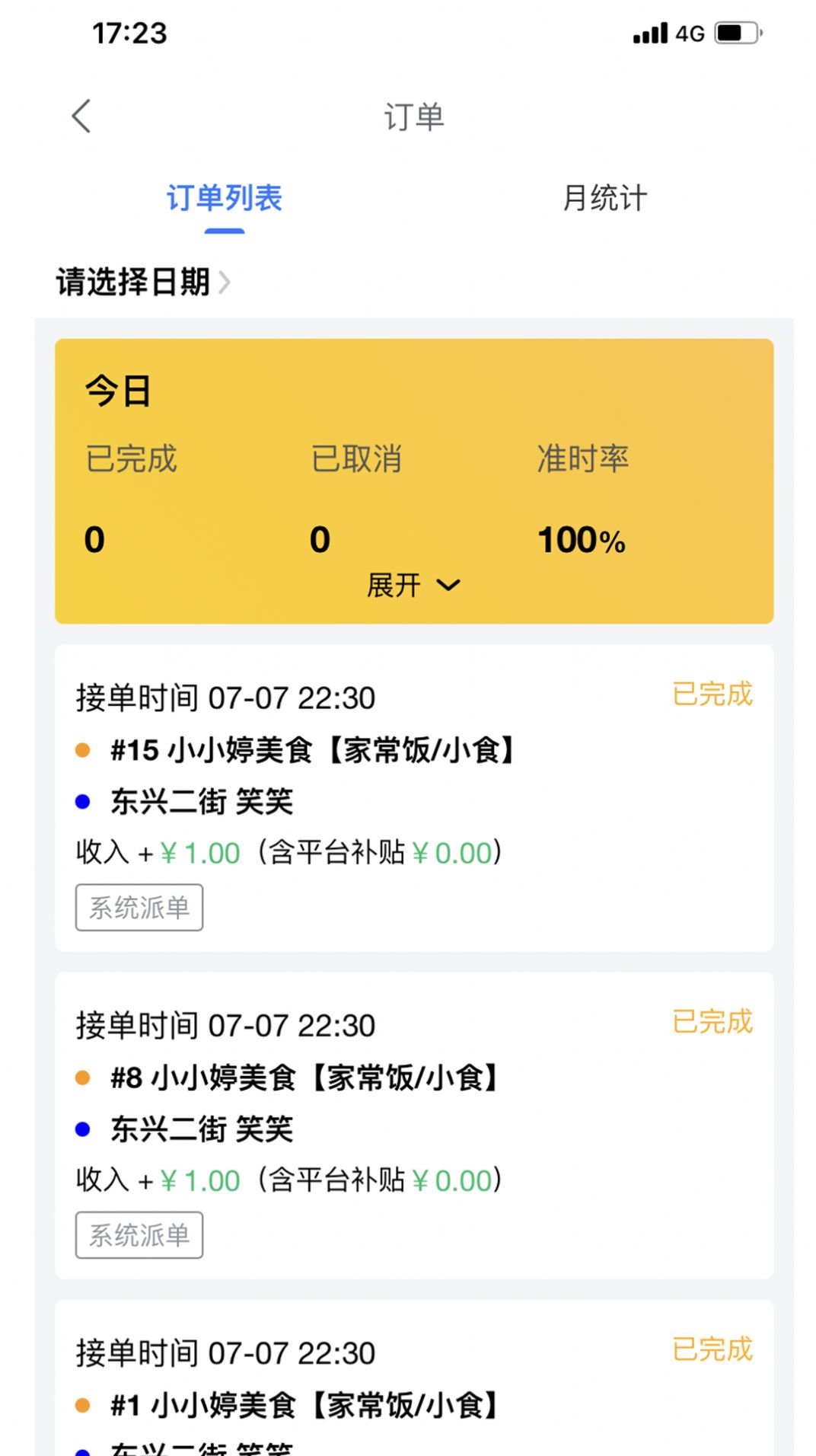Click the blue delivery dot beside 东兴二街 笑笑
The image size is (816, 1456).
click(x=82, y=801)
